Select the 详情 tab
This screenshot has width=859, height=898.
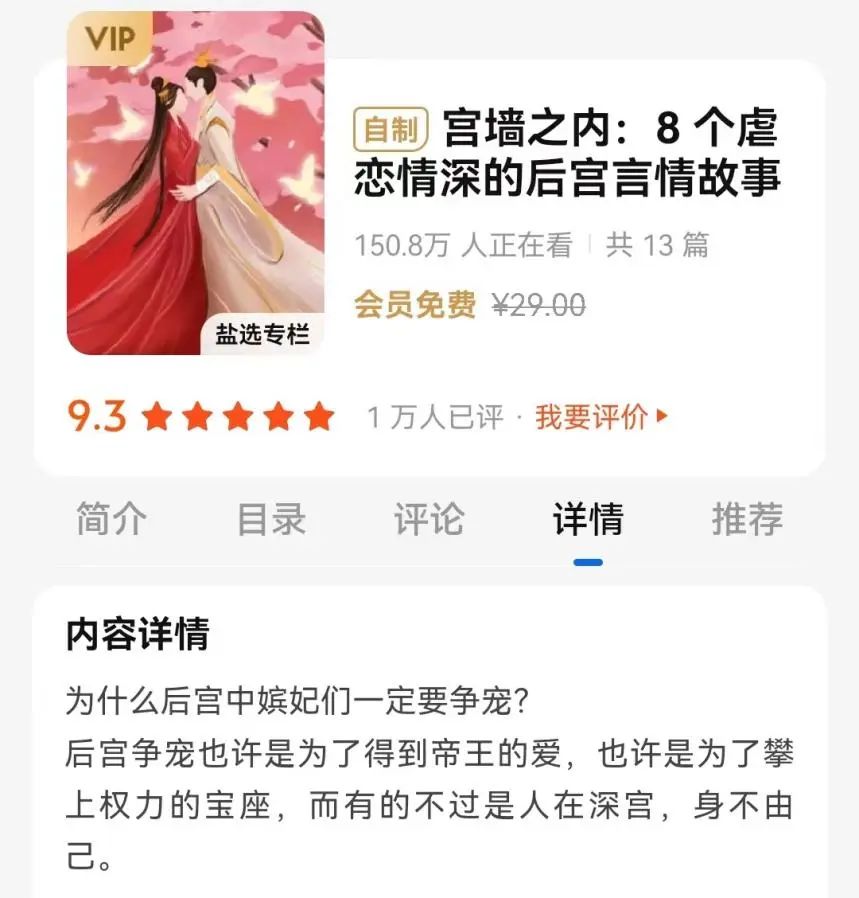coord(588,520)
